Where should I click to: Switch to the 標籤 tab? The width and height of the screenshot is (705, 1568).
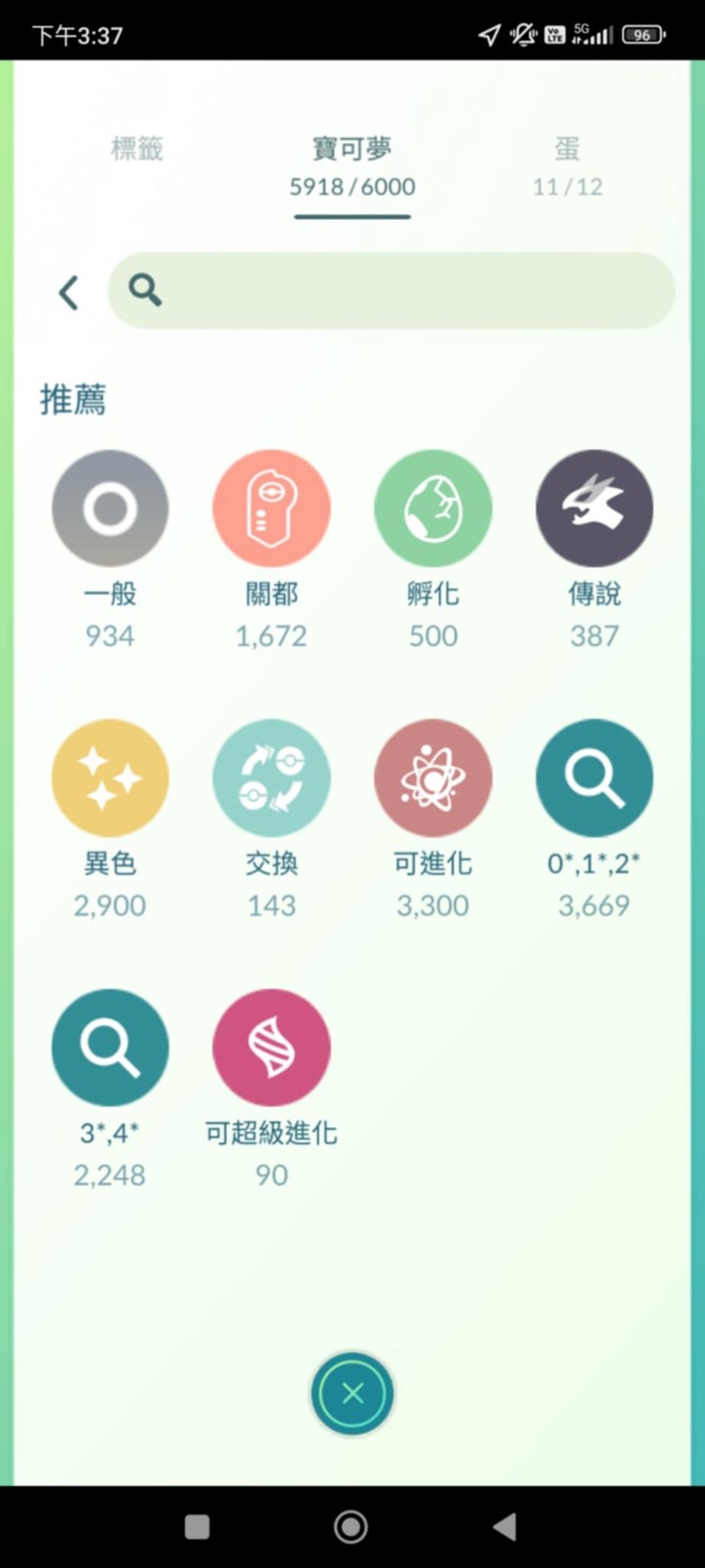pyautogui.click(x=137, y=149)
